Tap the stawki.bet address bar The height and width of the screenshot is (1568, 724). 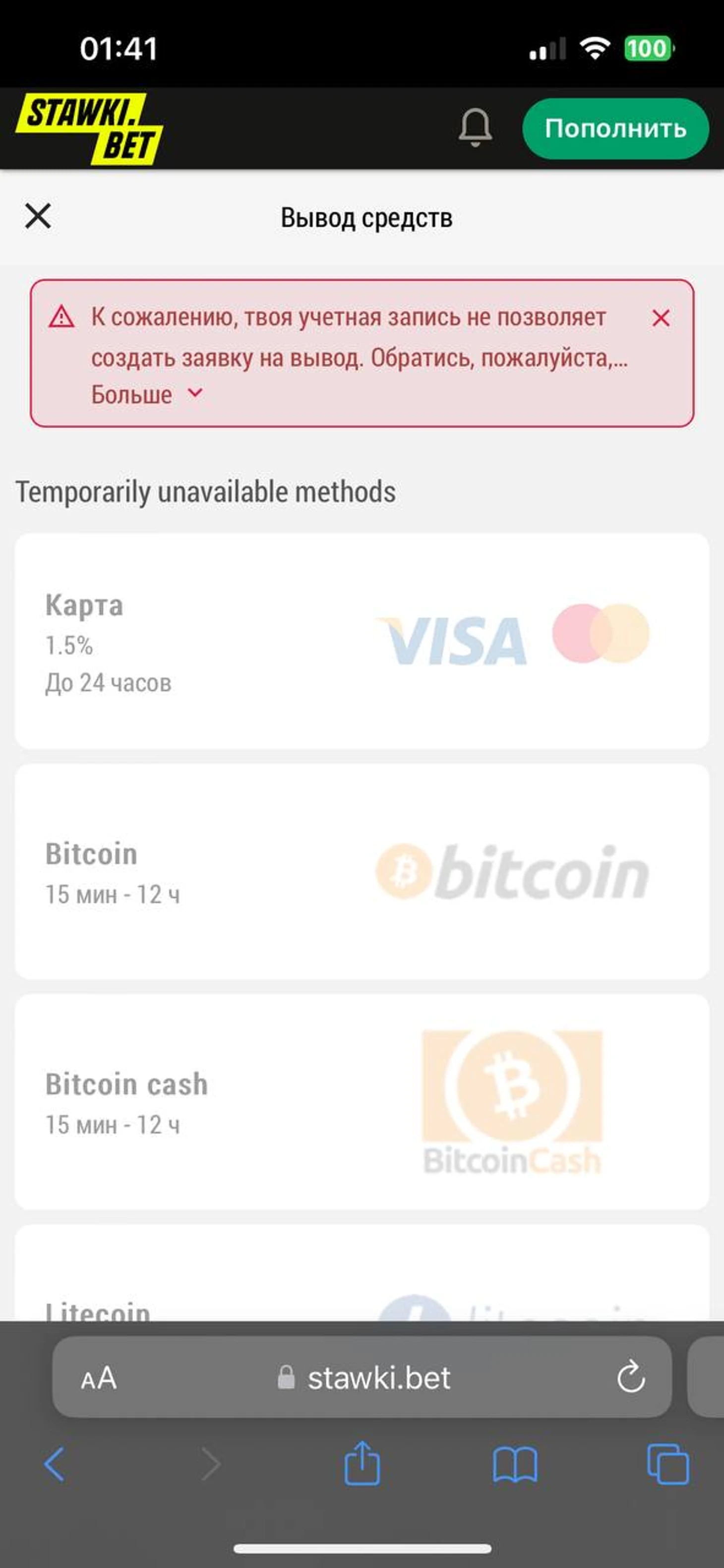[377, 1378]
